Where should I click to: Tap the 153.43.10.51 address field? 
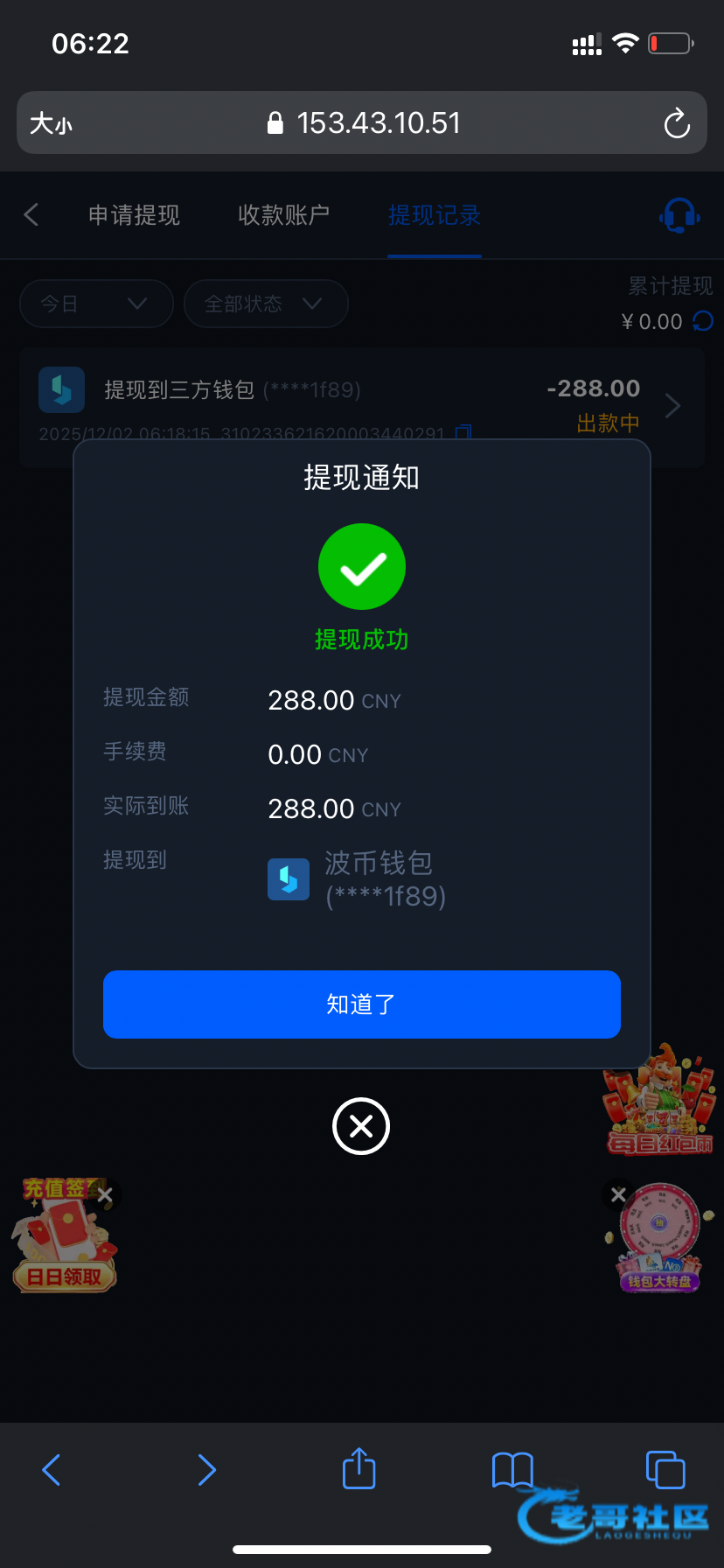[376, 123]
